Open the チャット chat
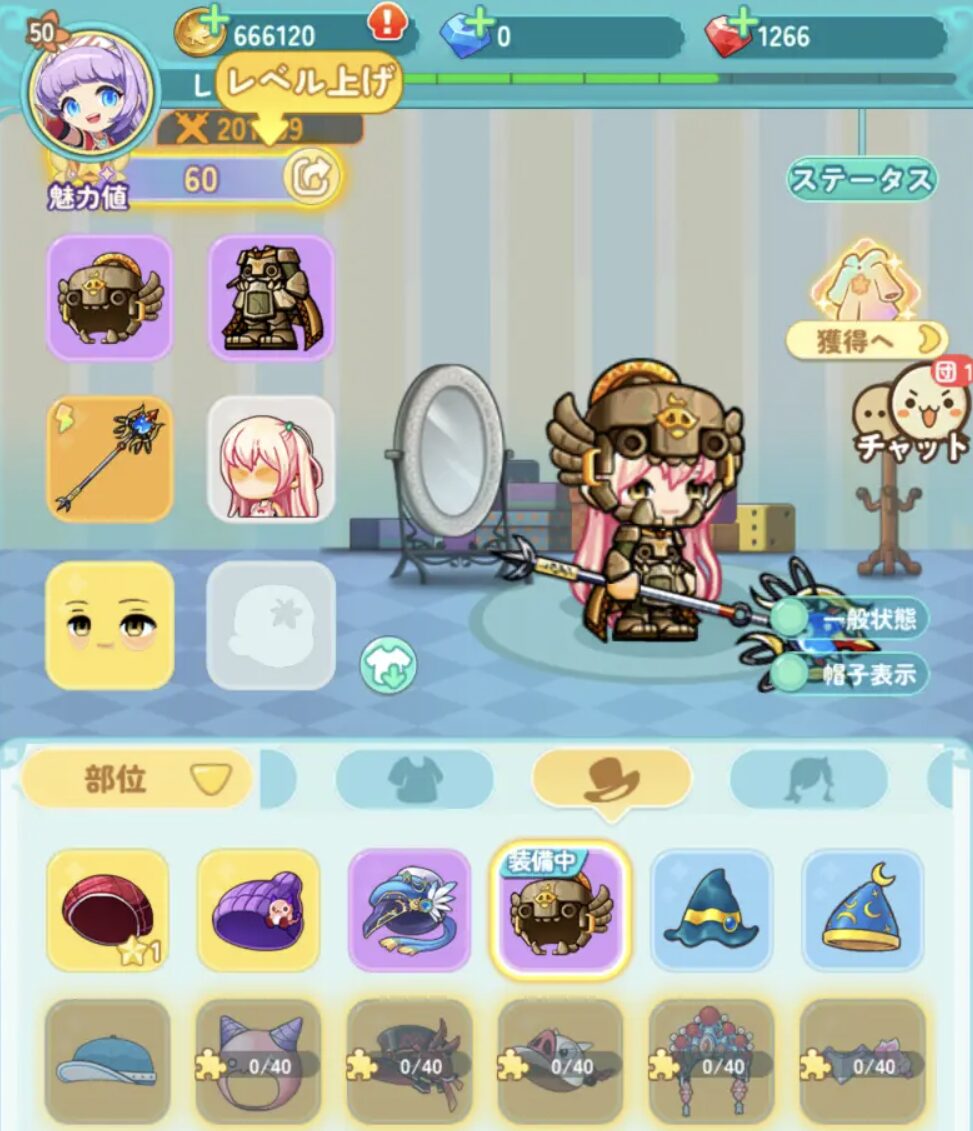973x1131 pixels. [x=913, y=420]
